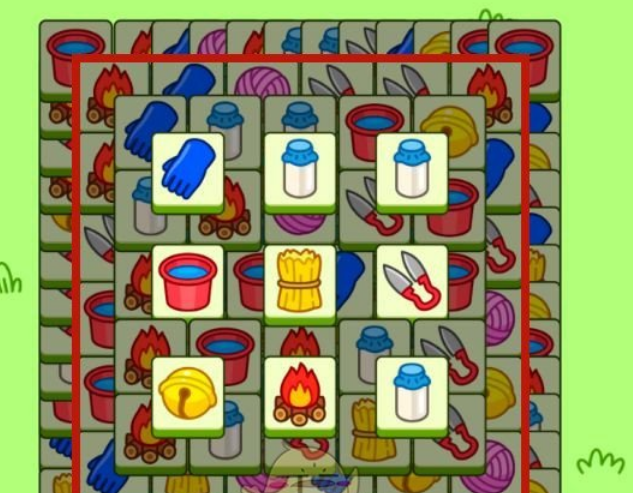Image resolution: width=633 pixels, height=493 pixels.
Task: Choose the bright campfire tile
Action: 300,393
